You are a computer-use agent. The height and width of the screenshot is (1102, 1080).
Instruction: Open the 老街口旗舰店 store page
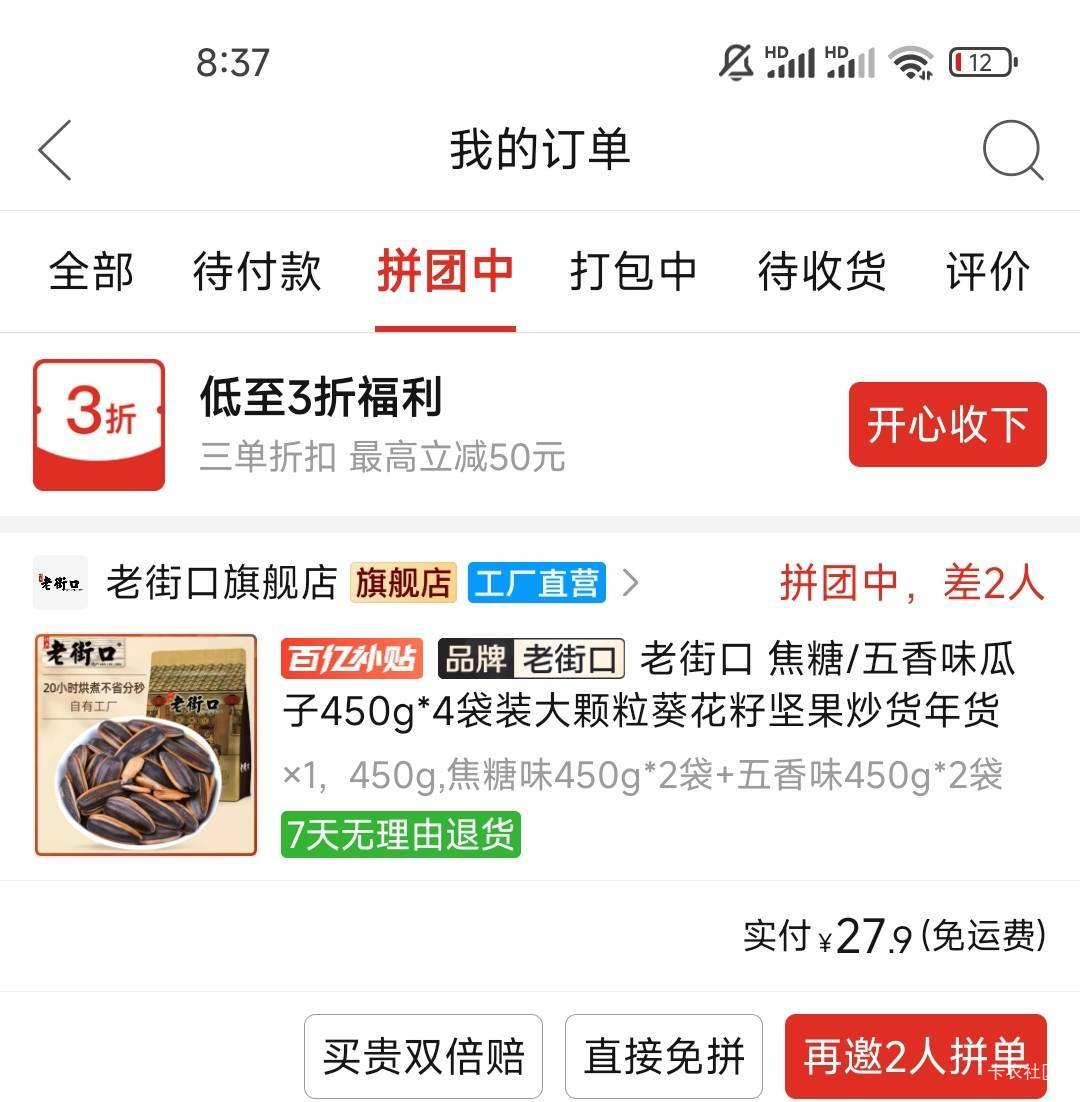[x=222, y=583]
